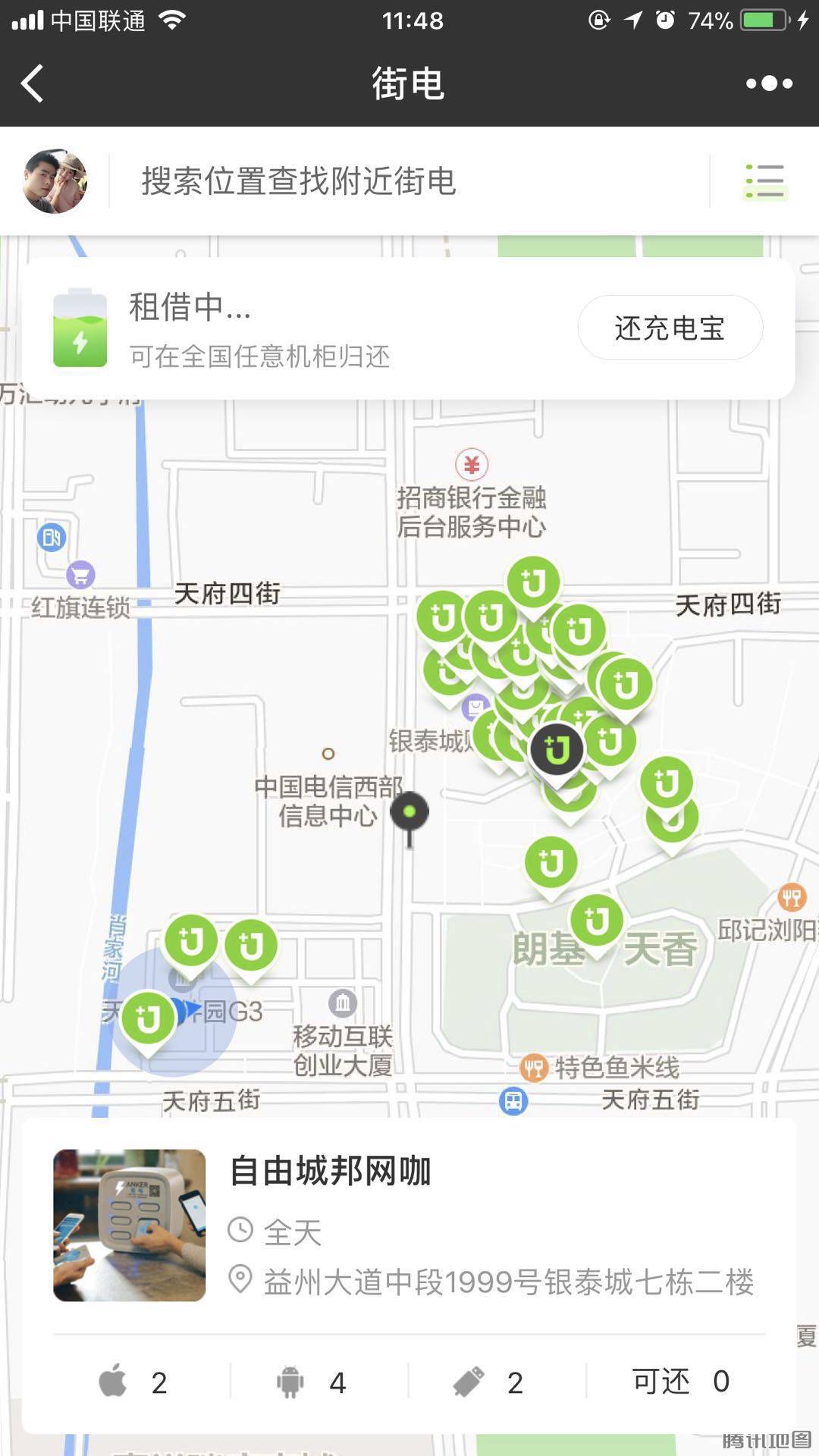The height and width of the screenshot is (1456, 819).
Task: Open the 租借中 rental status card
Action: point(303,328)
